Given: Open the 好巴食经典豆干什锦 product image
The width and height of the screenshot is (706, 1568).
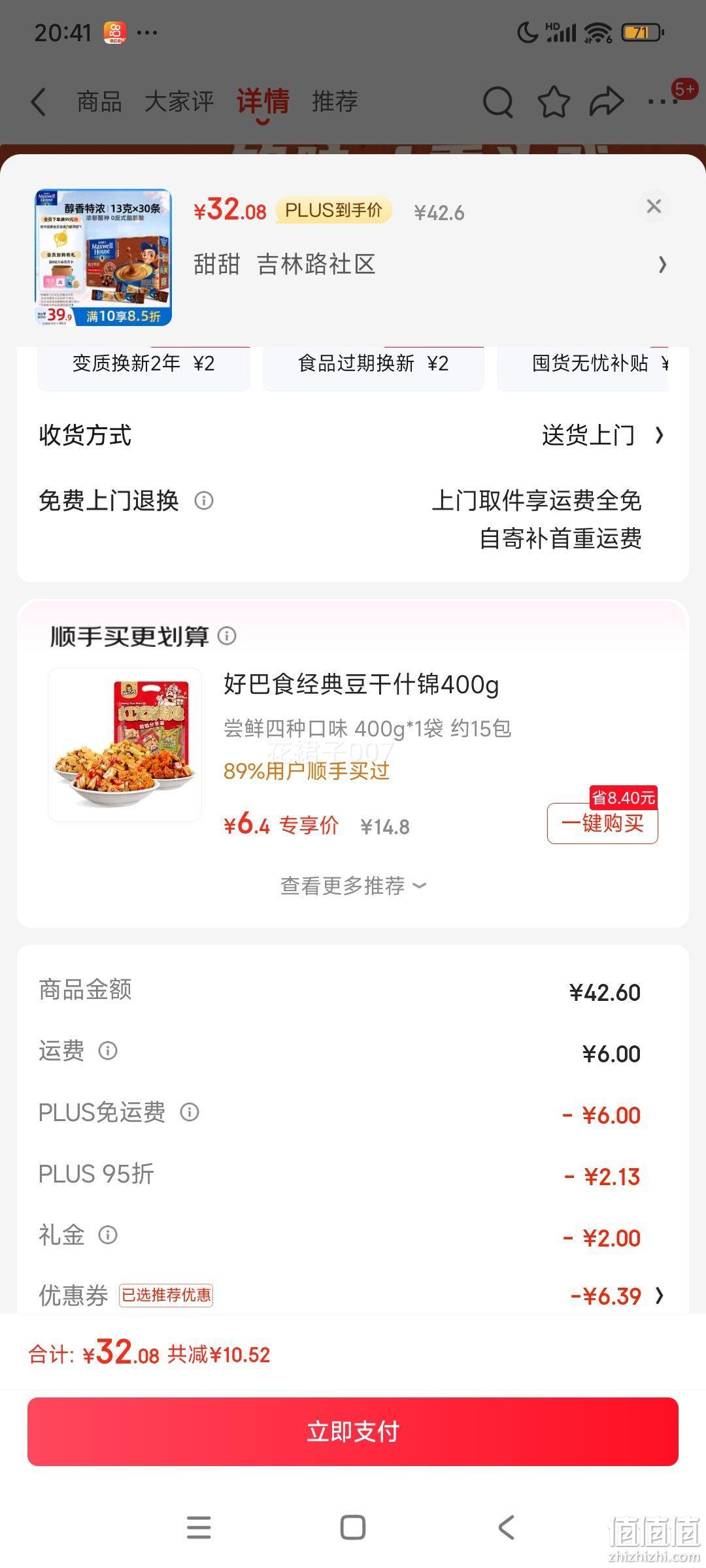Looking at the screenshot, I should click(125, 745).
